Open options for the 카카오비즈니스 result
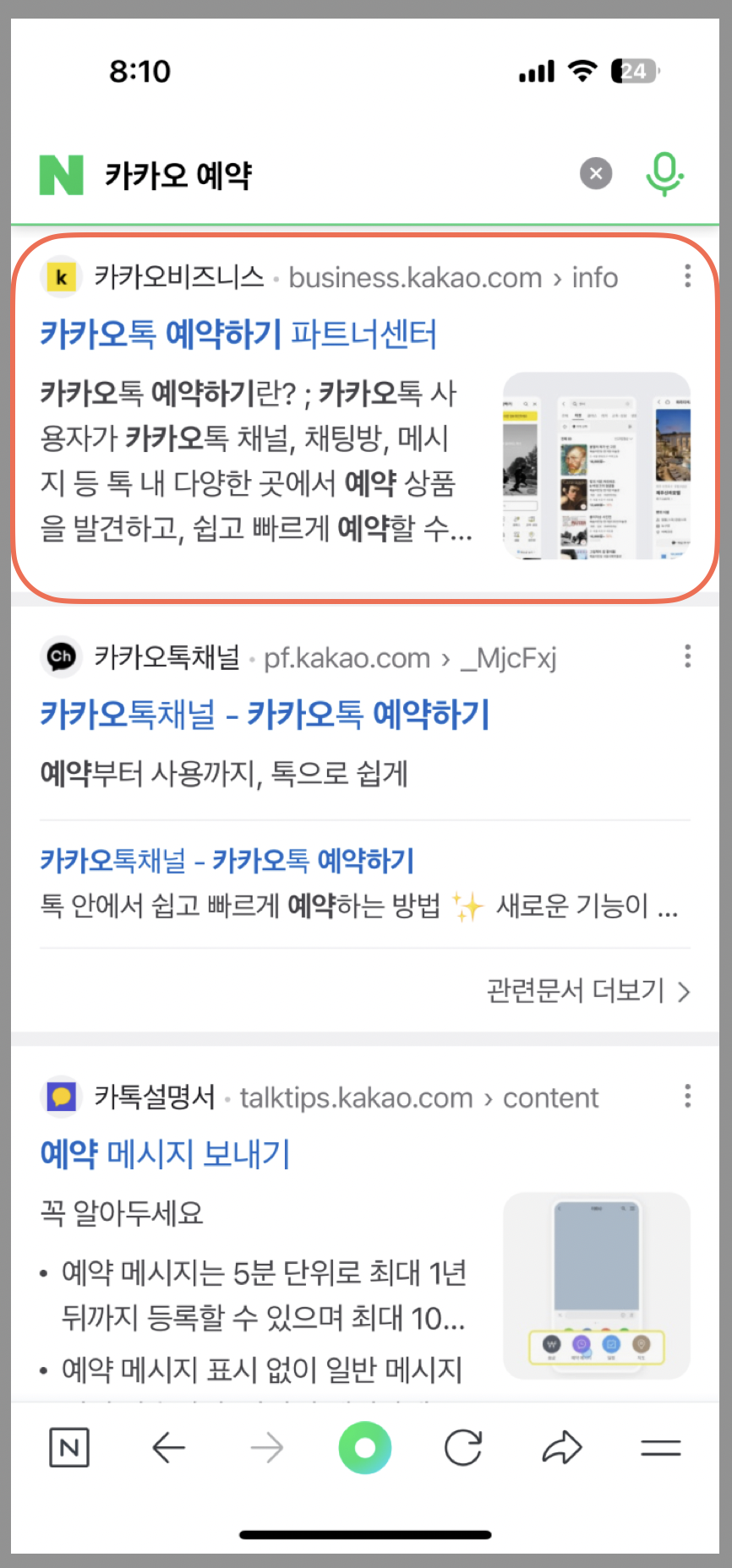The image size is (732, 1568). tap(687, 276)
